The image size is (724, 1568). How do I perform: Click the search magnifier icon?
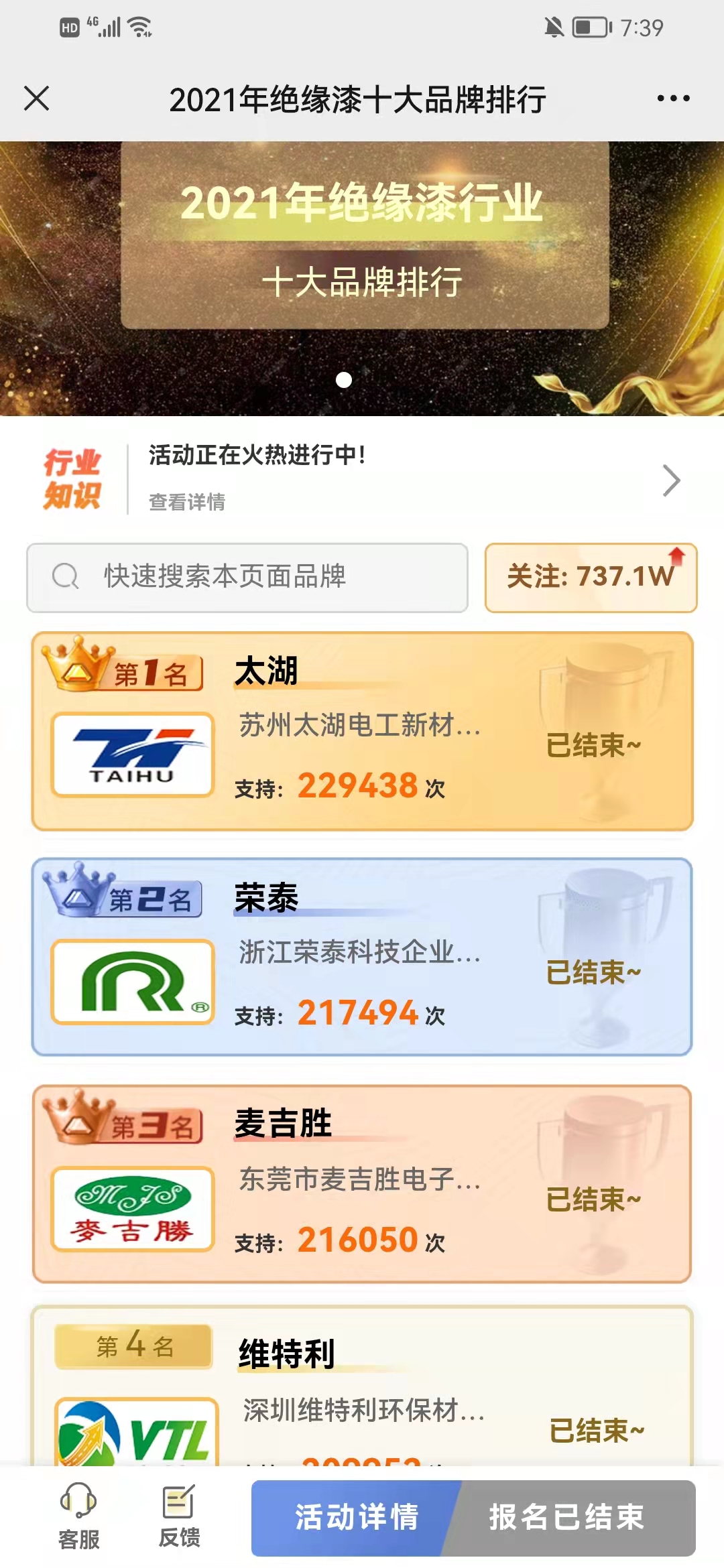[x=65, y=576]
